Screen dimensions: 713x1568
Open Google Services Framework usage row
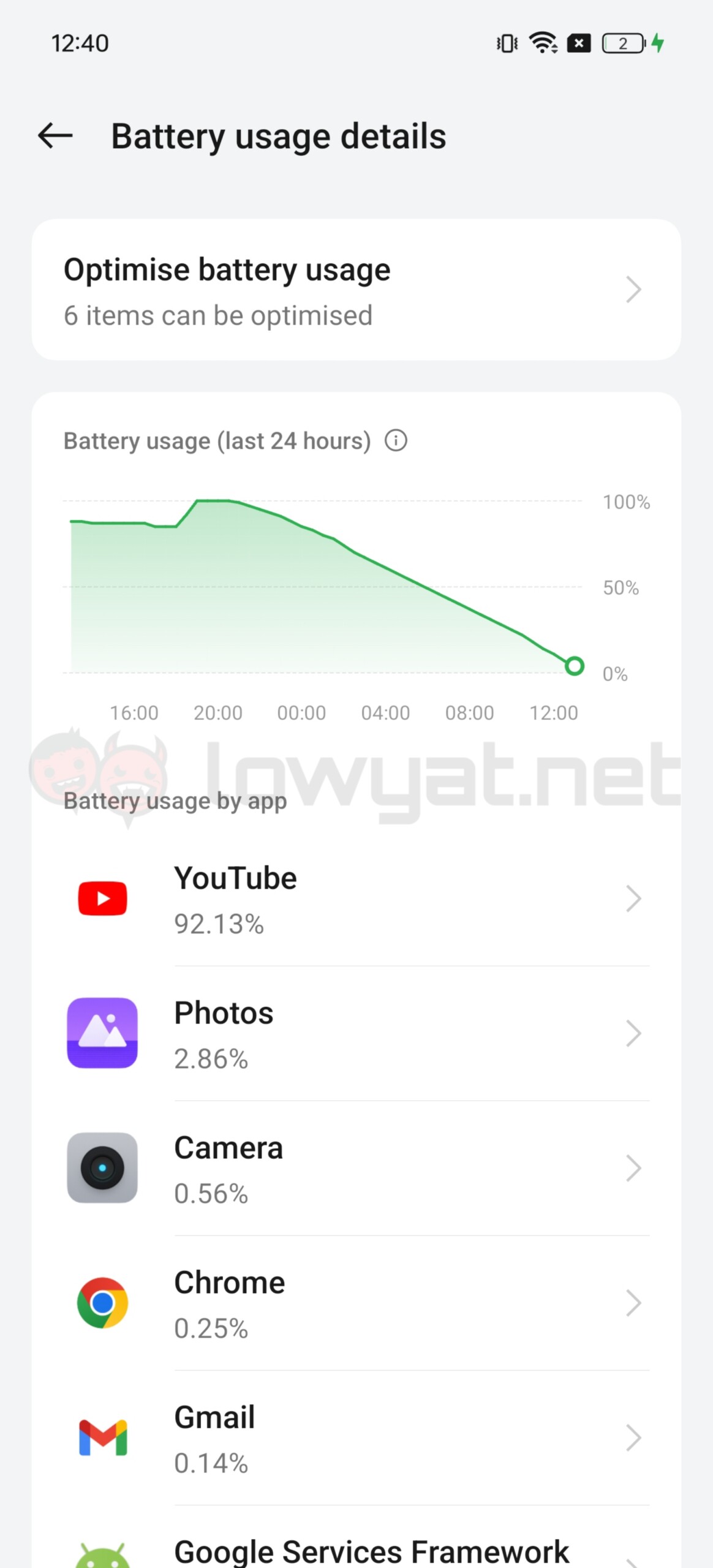coord(356,1537)
